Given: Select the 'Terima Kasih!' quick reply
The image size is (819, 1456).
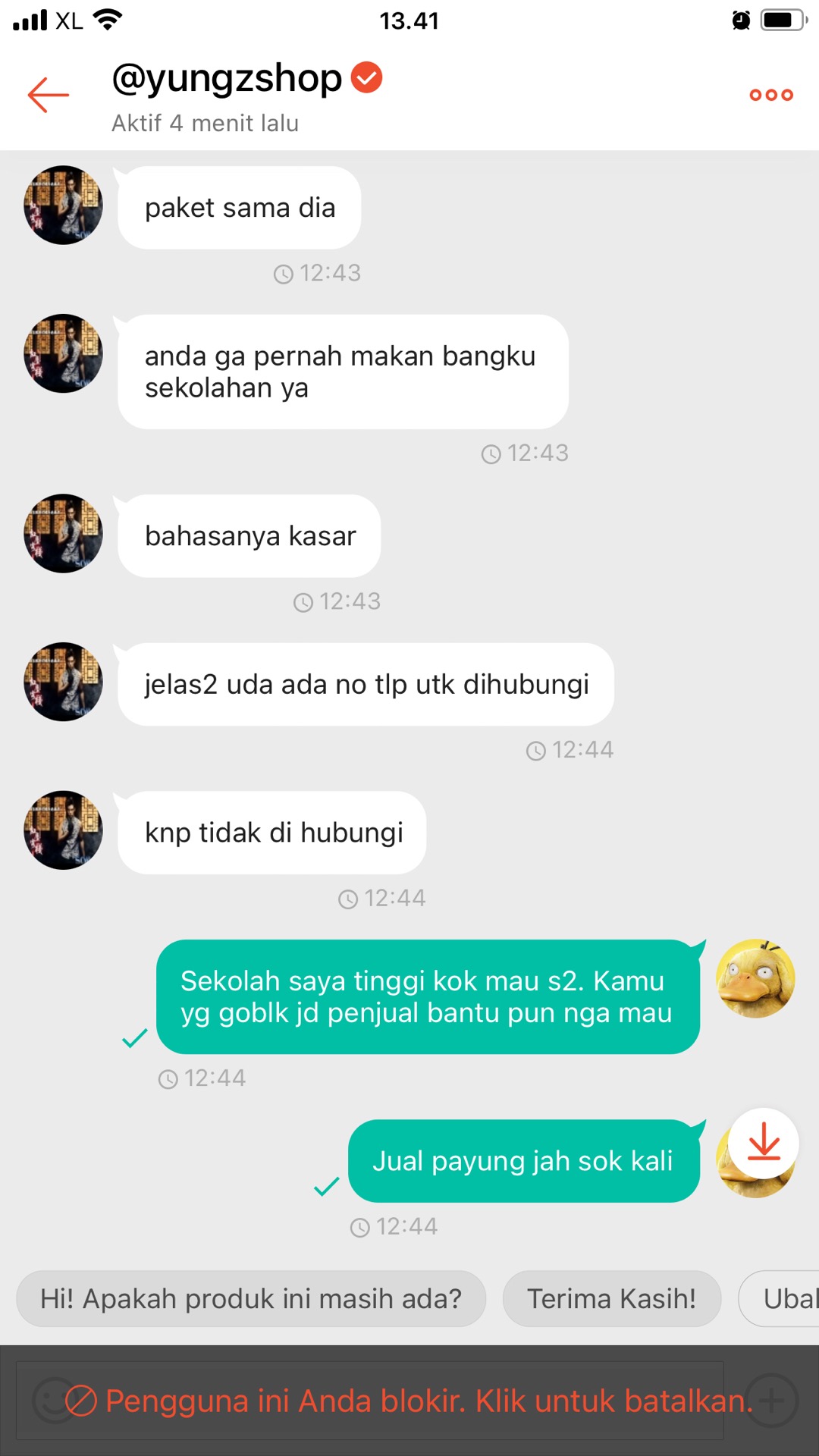Looking at the screenshot, I should (x=611, y=1298).
